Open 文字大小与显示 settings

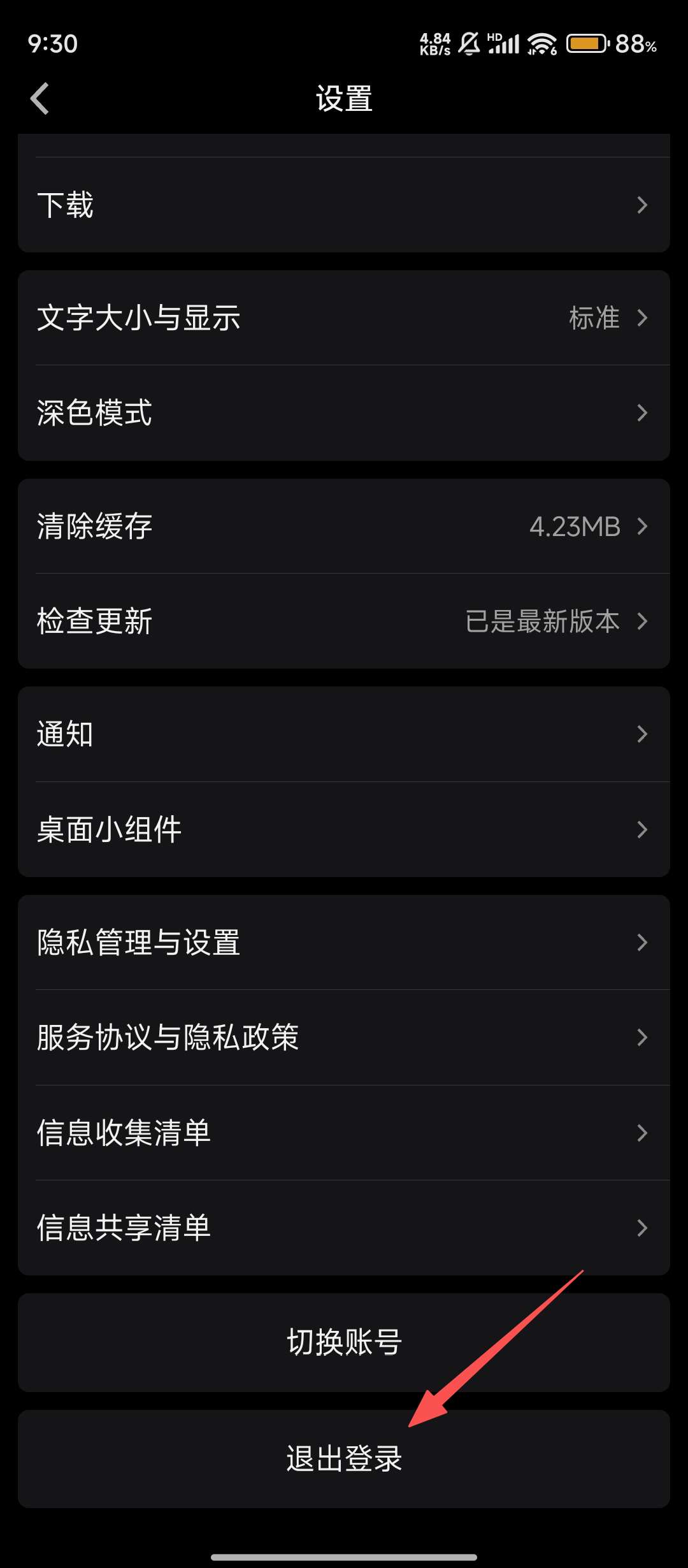tap(344, 317)
